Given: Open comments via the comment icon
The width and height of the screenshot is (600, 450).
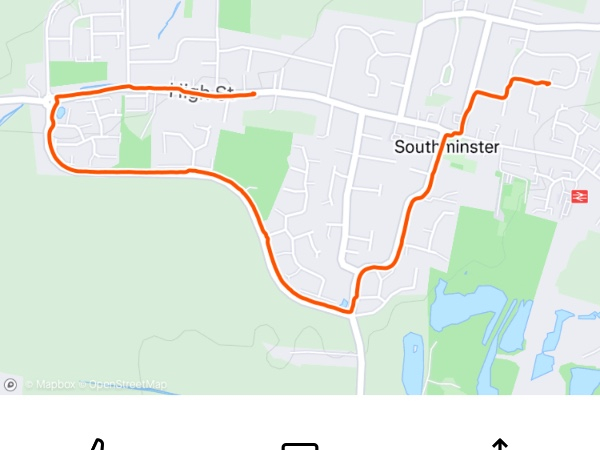Looking at the screenshot, I should click(300, 446).
